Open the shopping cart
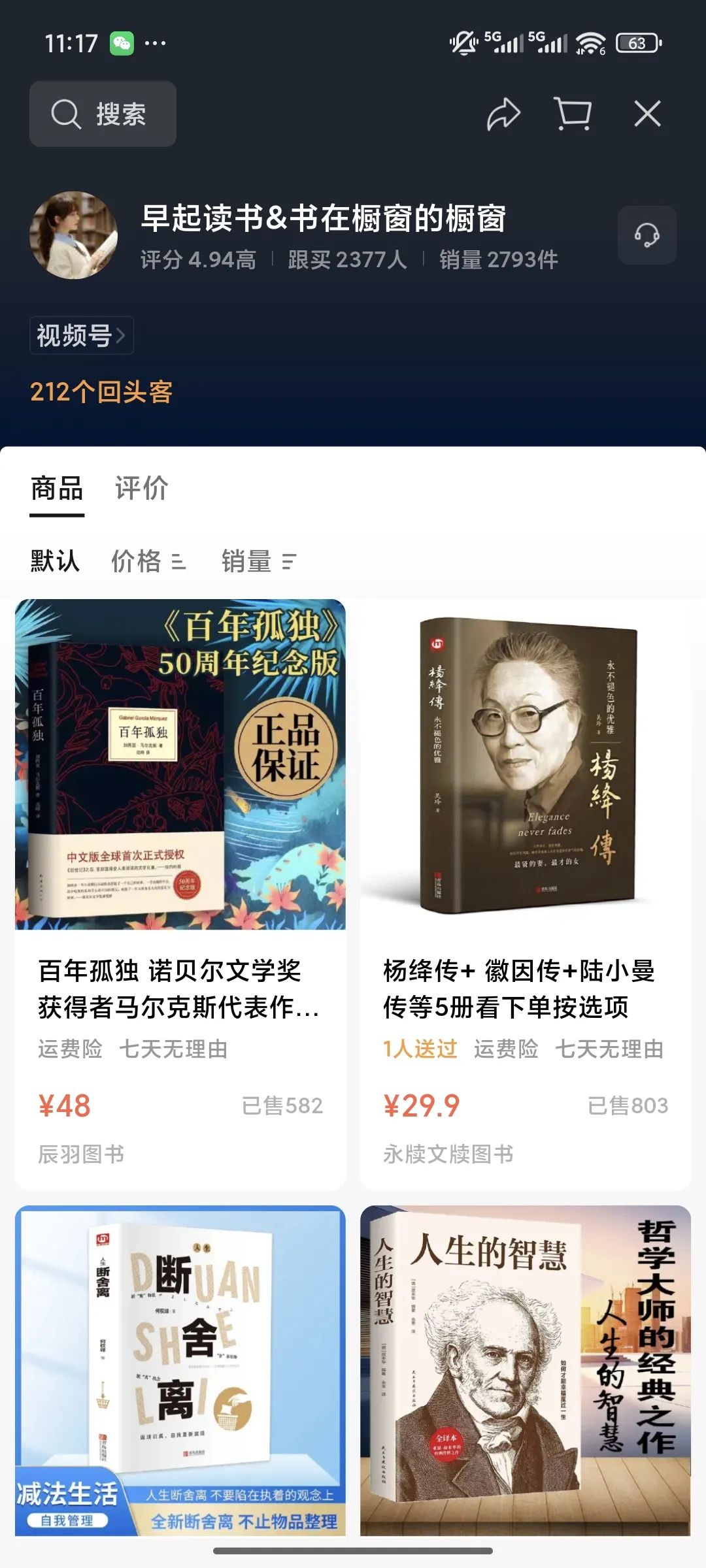Screen dimensions: 706x1568 573,114
